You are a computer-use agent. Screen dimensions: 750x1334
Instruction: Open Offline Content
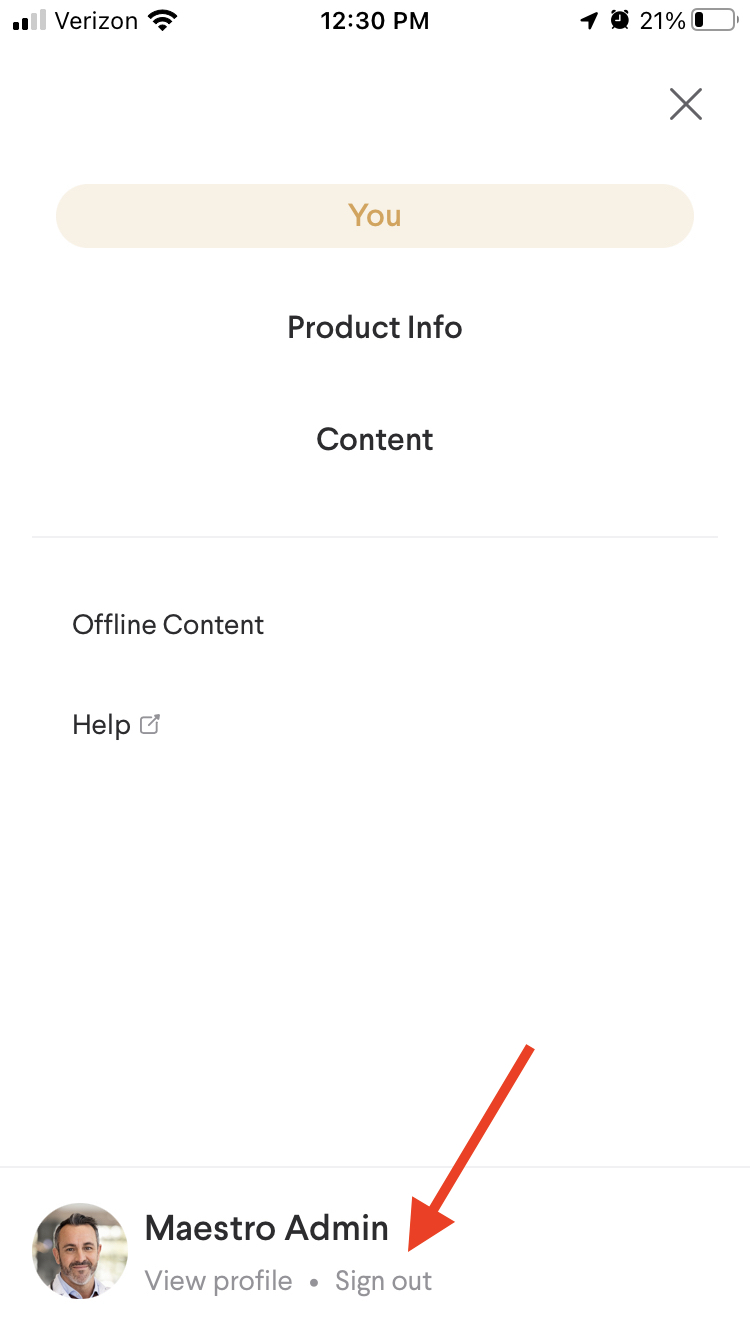point(168,625)
